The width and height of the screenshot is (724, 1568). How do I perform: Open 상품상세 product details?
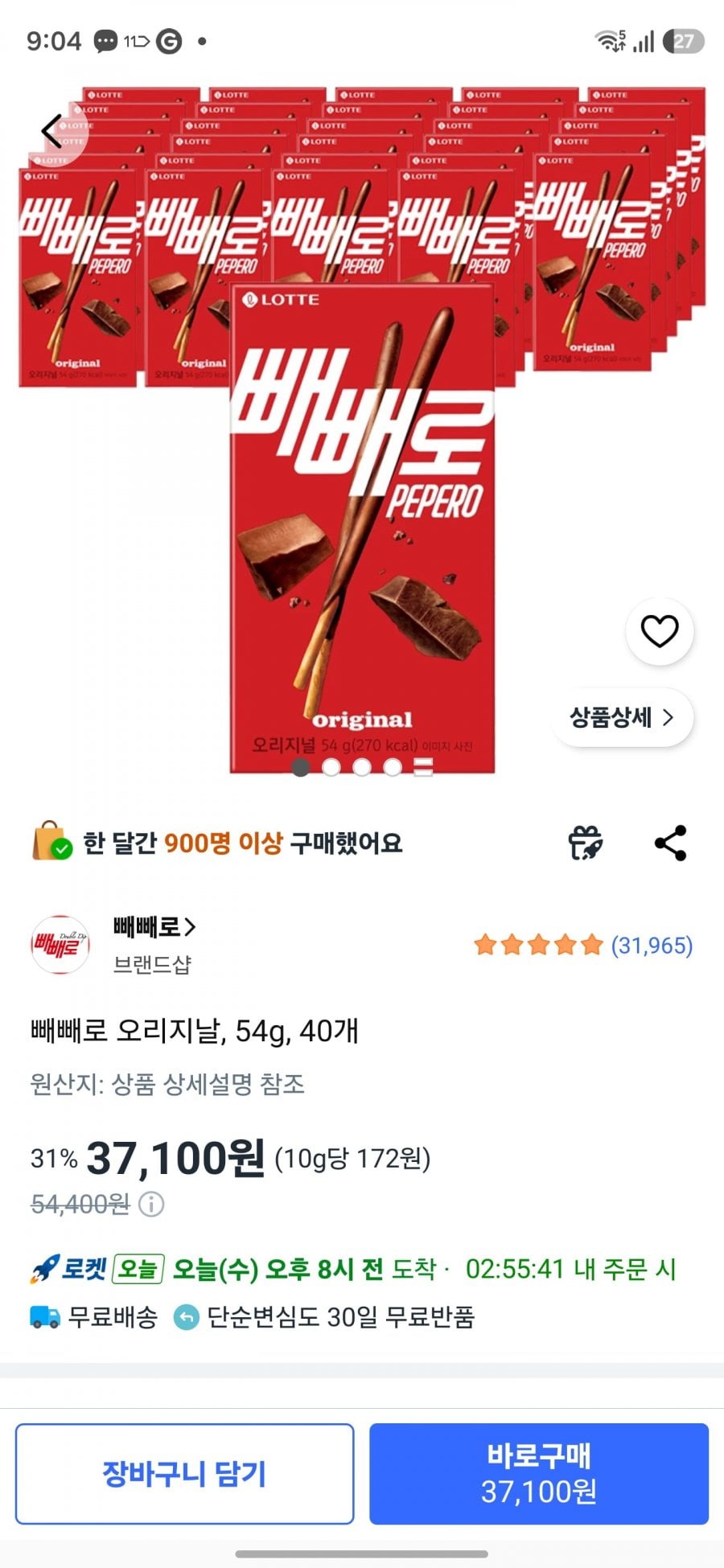click(621, 717)
